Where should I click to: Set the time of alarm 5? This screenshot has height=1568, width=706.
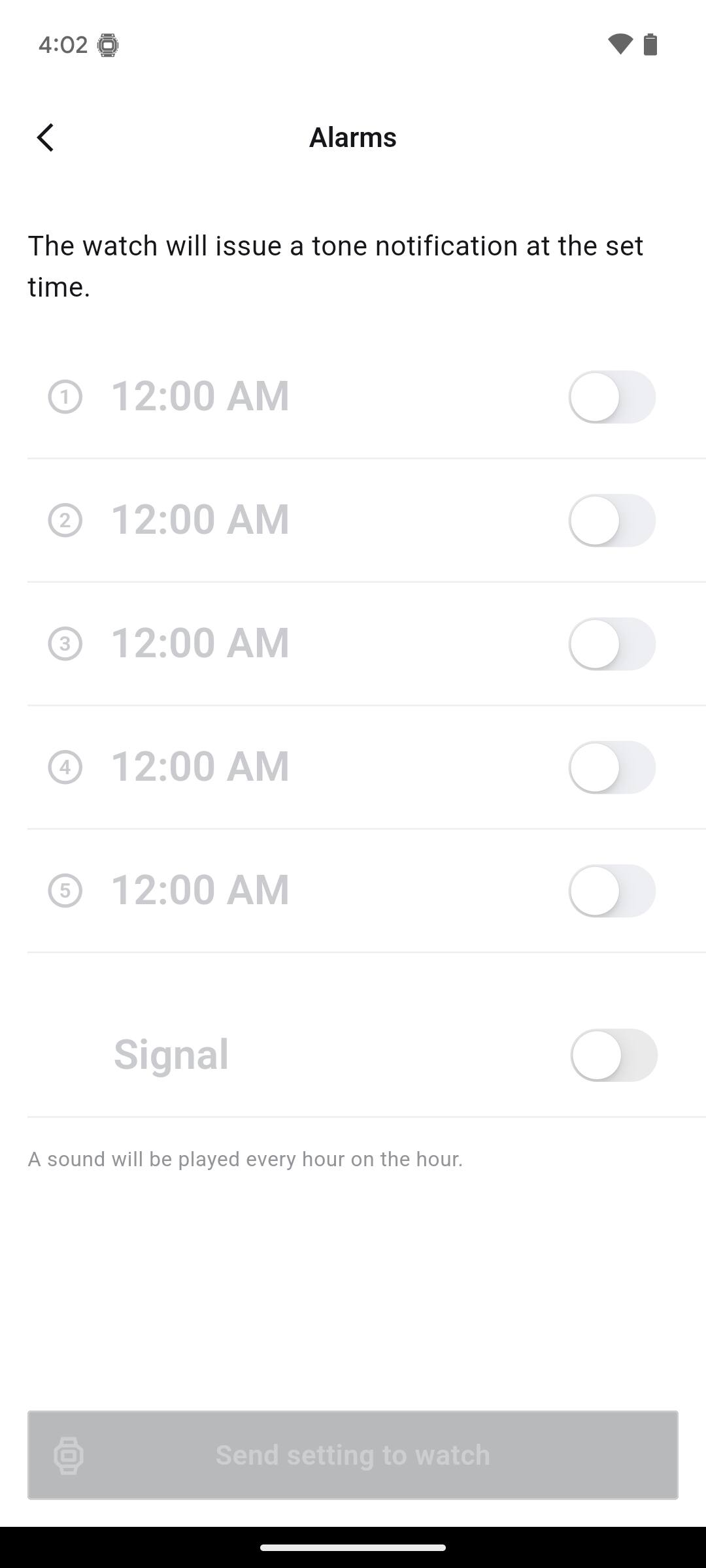click(x=200, y=890)
